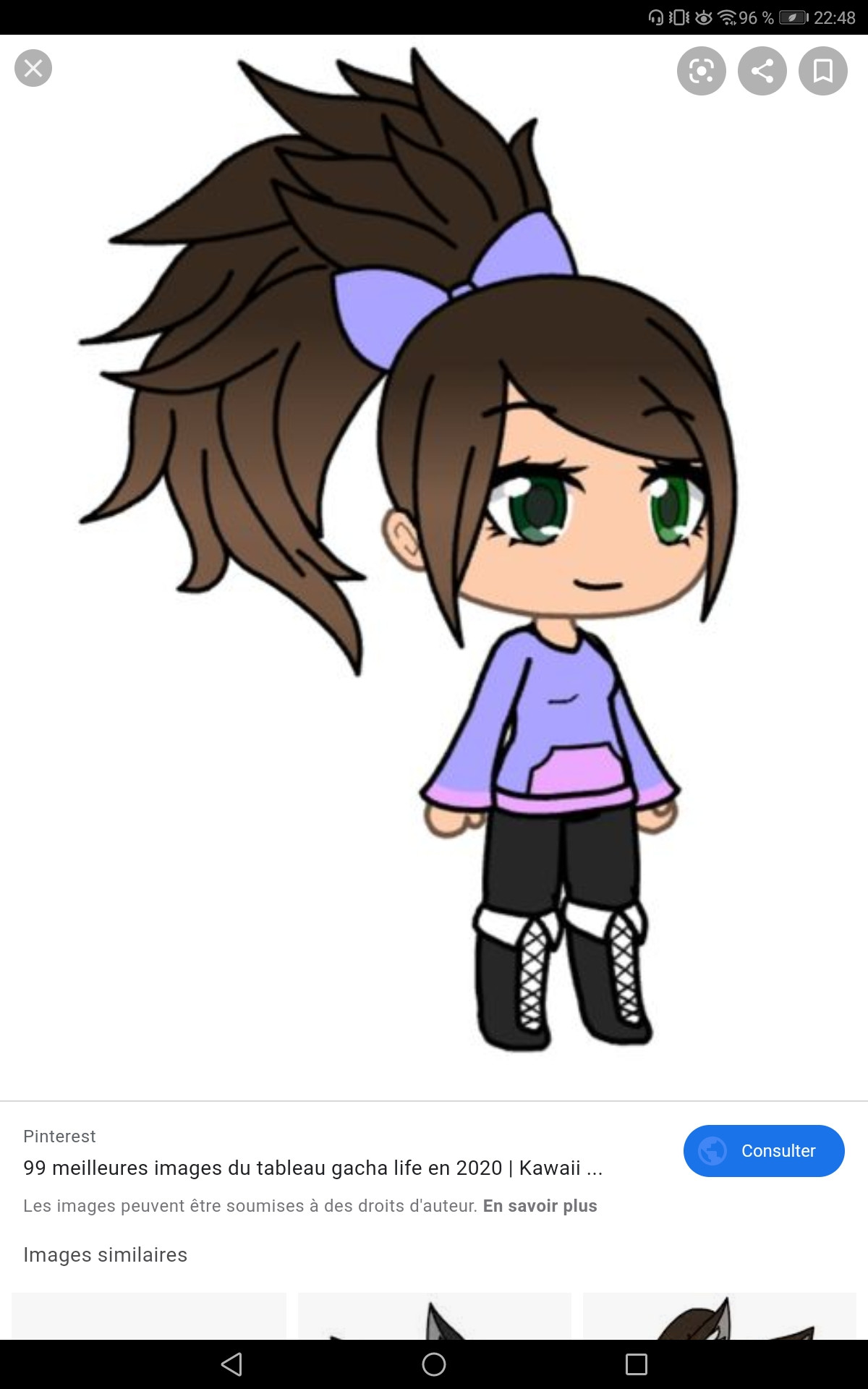Save image to collection bookmark

823,71
